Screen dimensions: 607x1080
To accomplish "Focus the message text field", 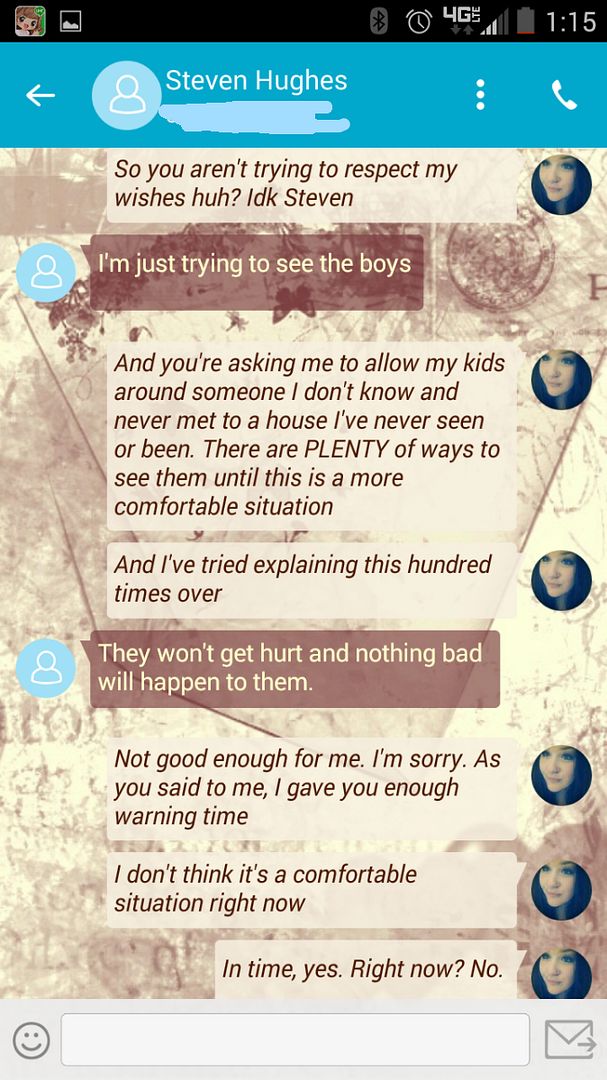I will [295, 1040].
